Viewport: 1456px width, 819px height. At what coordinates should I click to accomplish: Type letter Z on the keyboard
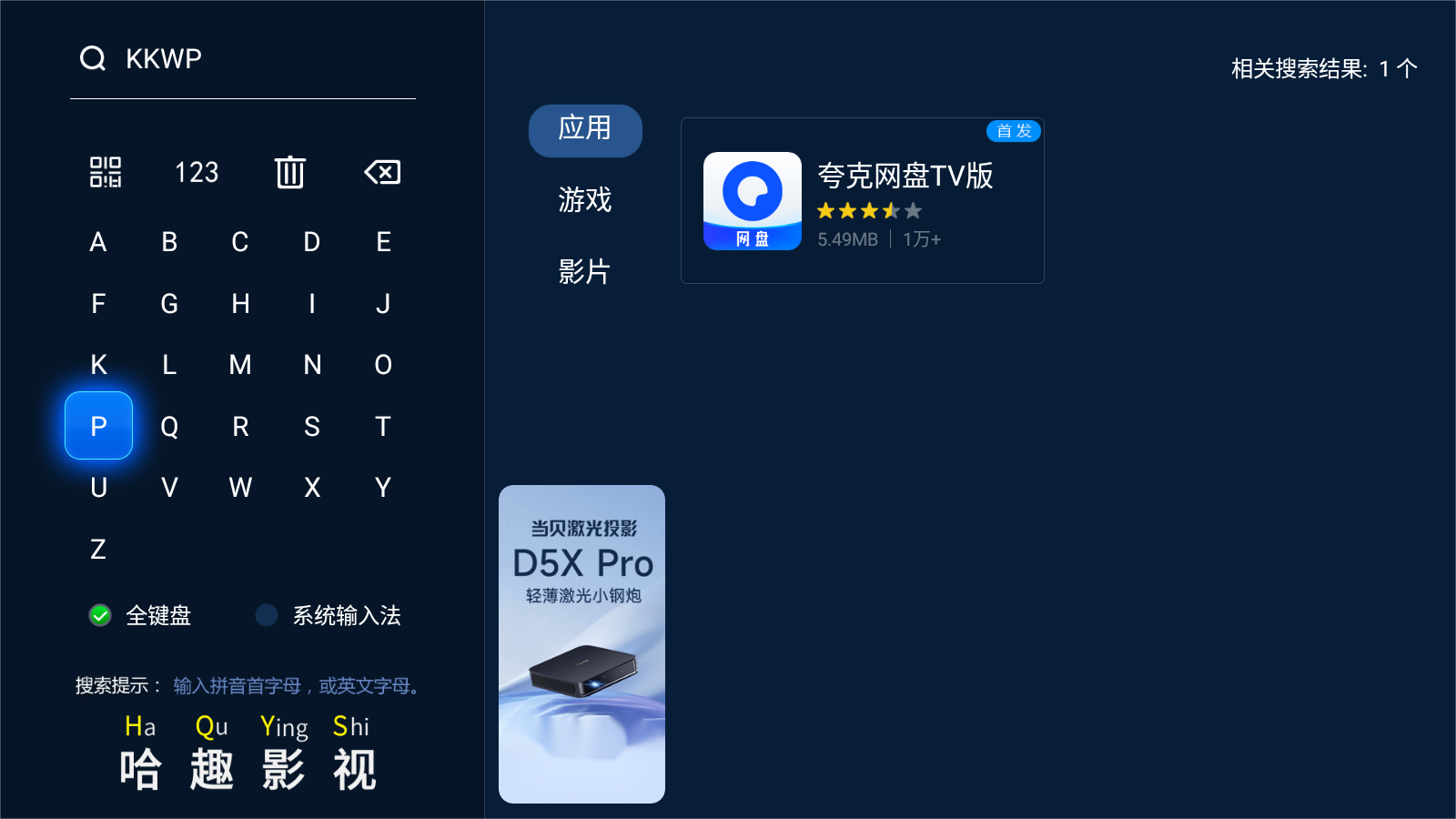[x=98, y=549]
